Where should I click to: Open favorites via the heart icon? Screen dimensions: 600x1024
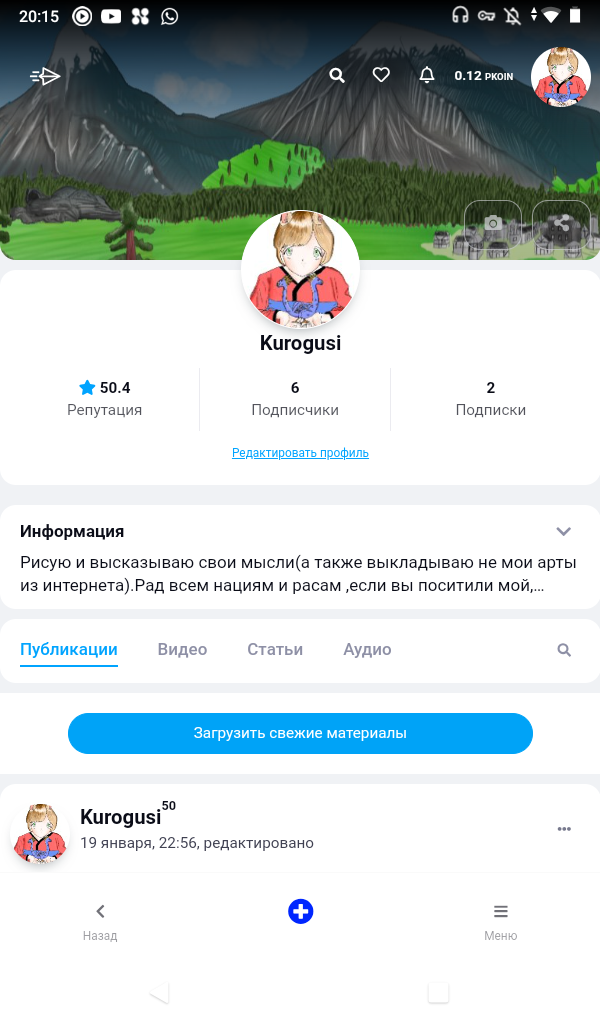(381, 75)
